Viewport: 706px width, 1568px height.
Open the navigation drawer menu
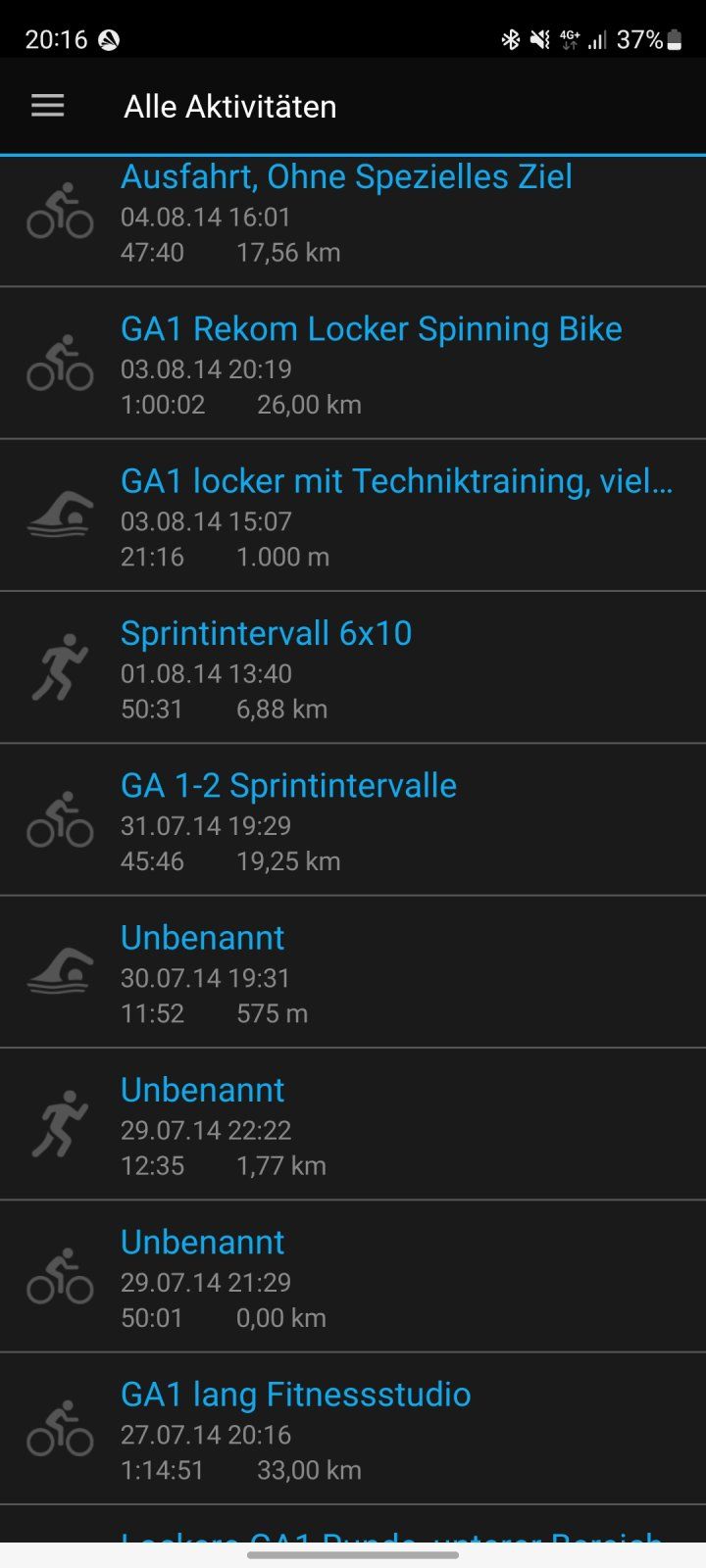47,106
